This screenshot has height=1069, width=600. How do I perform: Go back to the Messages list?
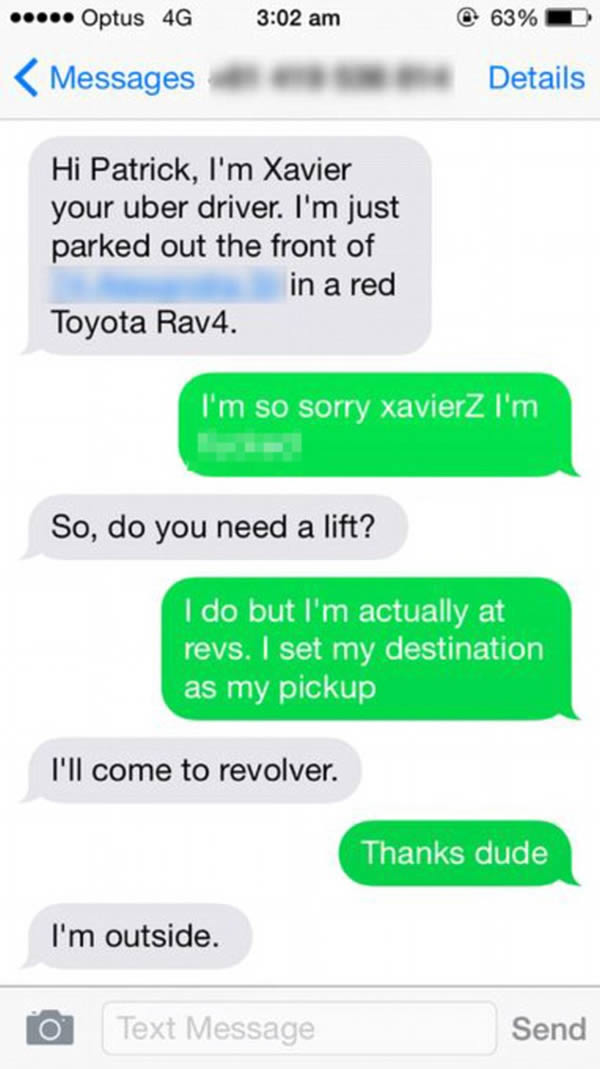[x=104, y=78]
